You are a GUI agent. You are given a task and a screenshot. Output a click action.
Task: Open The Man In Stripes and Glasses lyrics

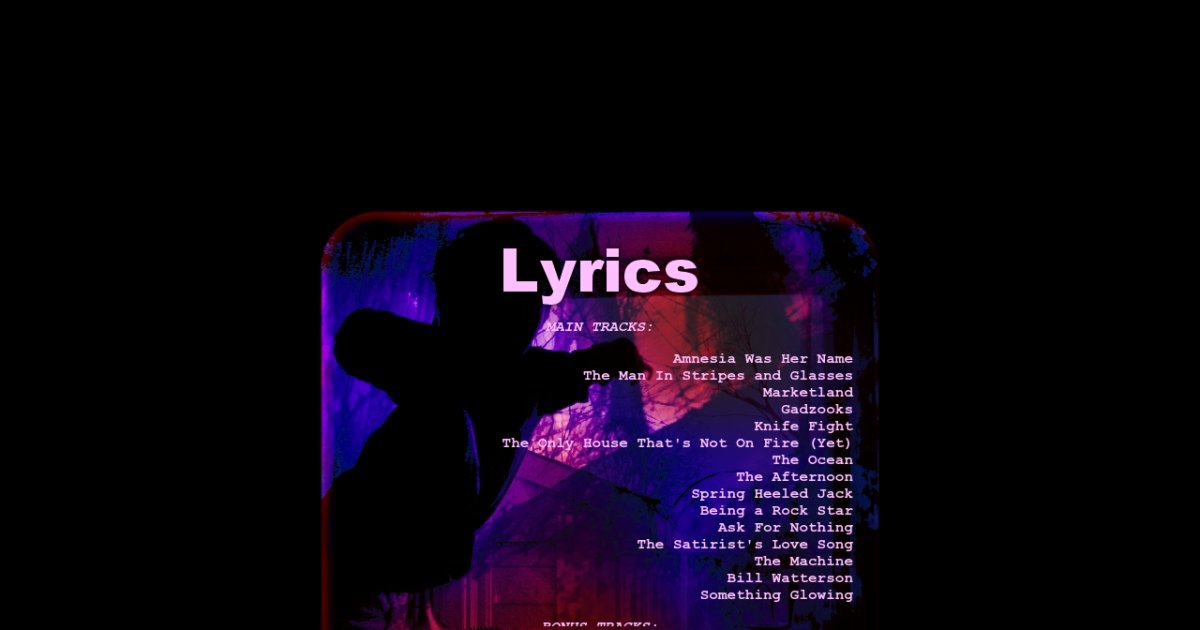[718, 376]
